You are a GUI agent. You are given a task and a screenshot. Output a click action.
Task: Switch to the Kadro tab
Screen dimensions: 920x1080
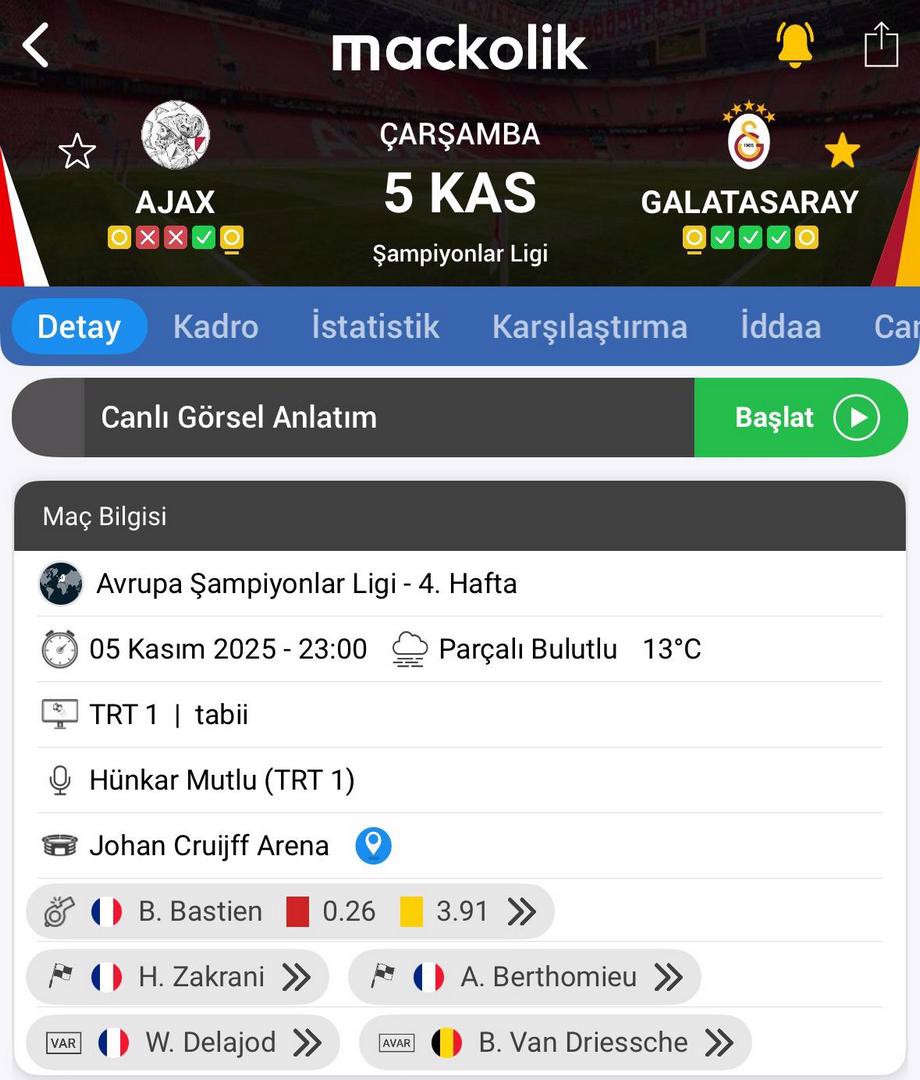click(x=215, y=327)
